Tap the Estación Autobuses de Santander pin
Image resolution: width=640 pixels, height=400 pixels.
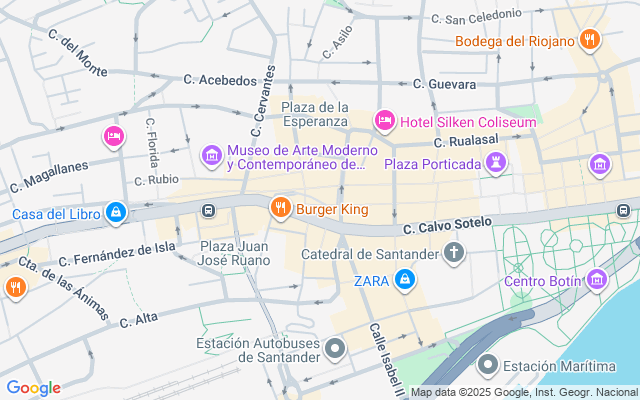pyautogui.click(x=335, y=349)
